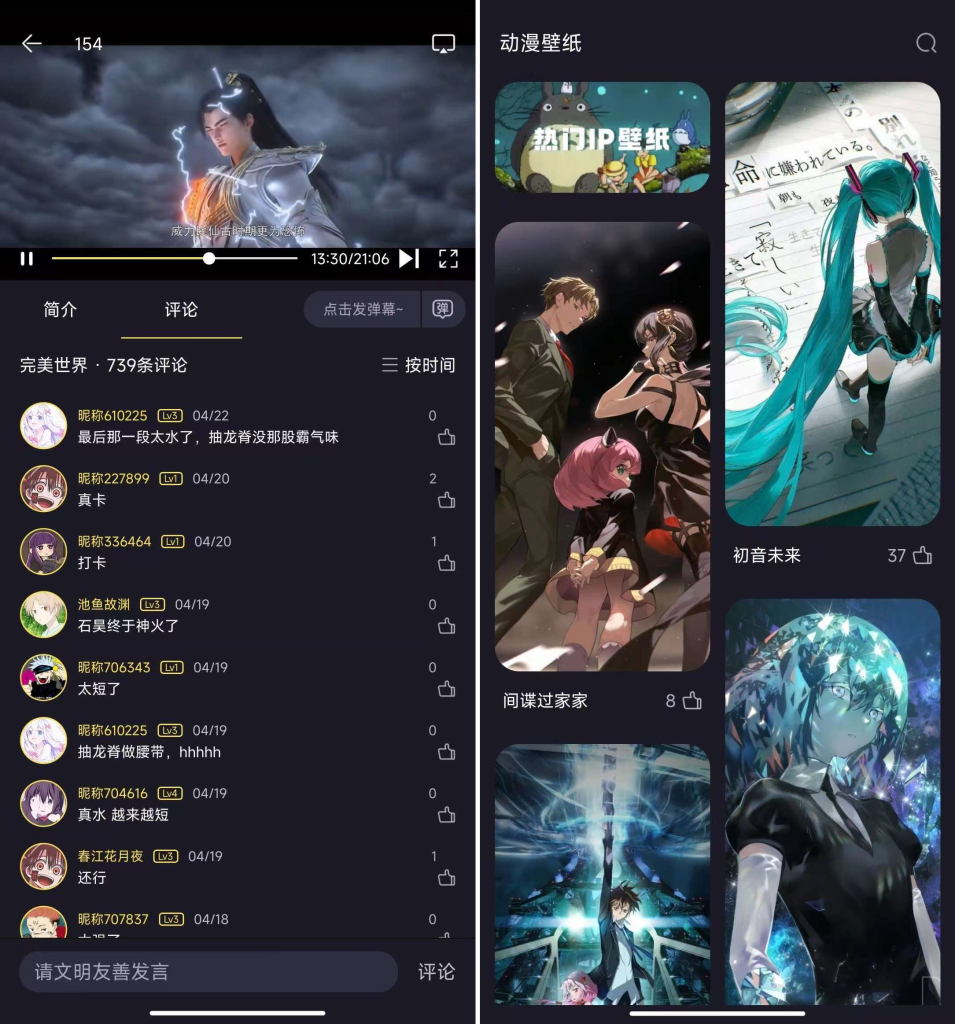Open the 间谍过家家 wallpaper
Image resolution: width=955 pixels, height=1024 pixels.
(602, 446)
